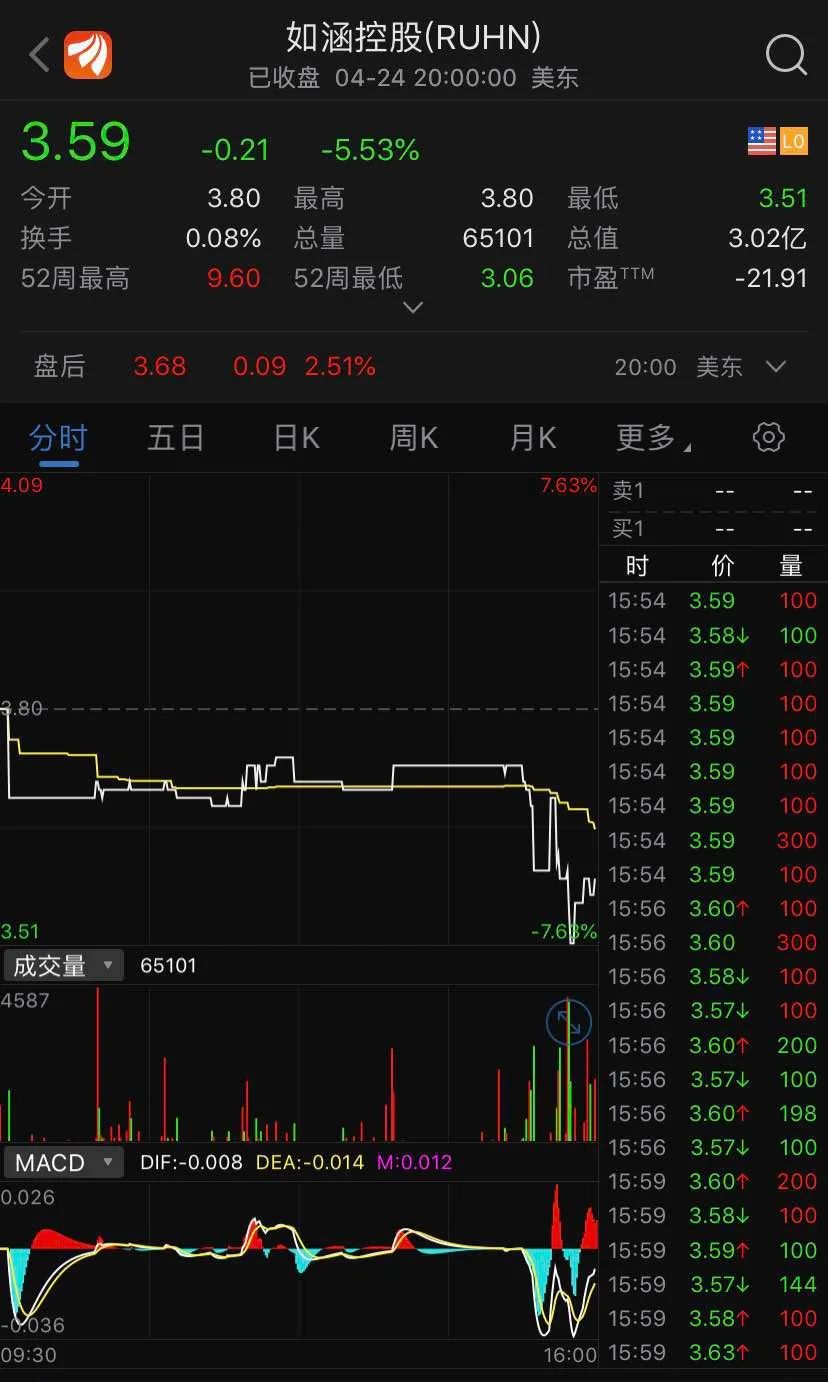The width and height of the screenshot is (828, 1382).
Task: Switch to the 五日 chart tab
Action: pyautogui.click(x=176, y=438)
